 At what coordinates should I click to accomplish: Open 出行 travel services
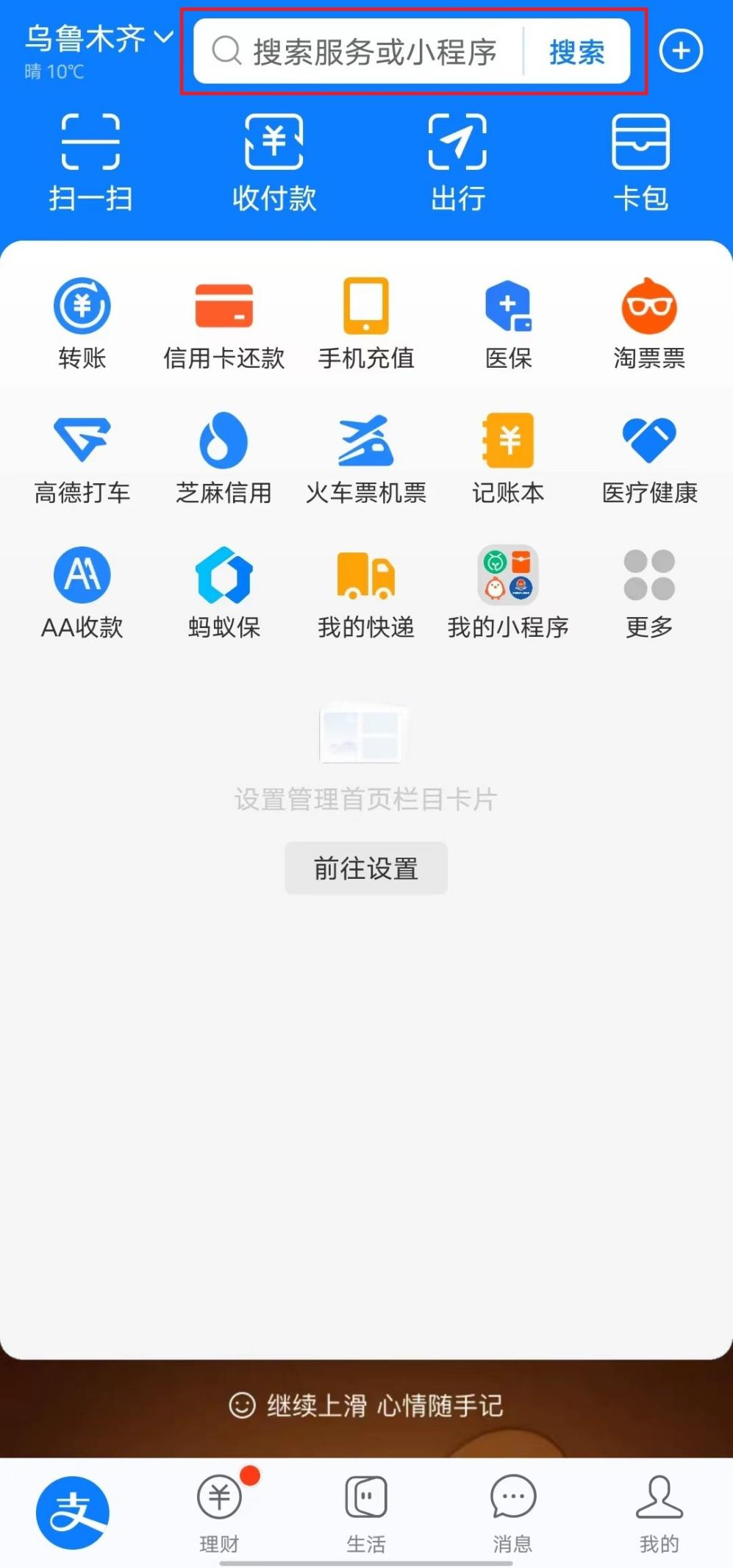pyautogui.click(x=457, y=163)
